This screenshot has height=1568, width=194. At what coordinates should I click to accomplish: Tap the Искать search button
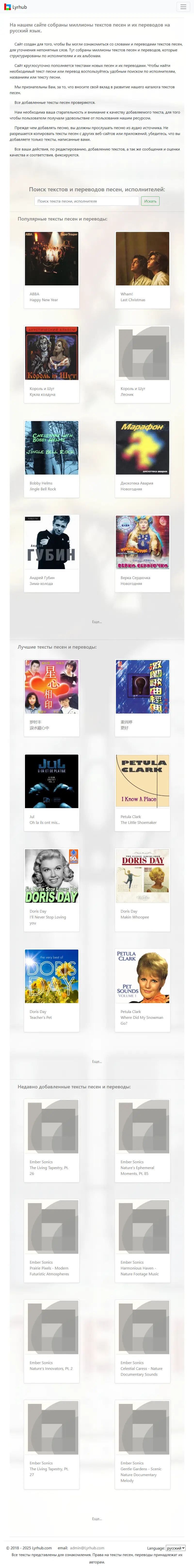coord(150,201)
